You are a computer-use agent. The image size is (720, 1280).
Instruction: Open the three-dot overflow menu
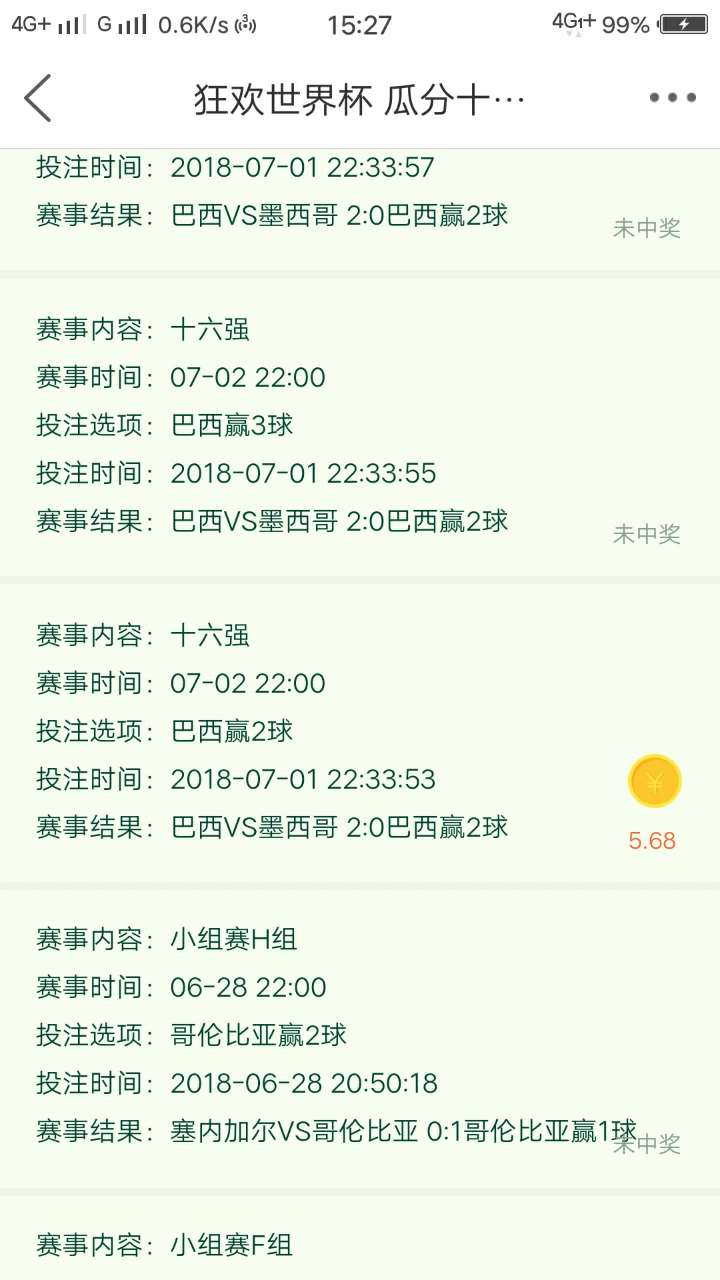(672, 98)
